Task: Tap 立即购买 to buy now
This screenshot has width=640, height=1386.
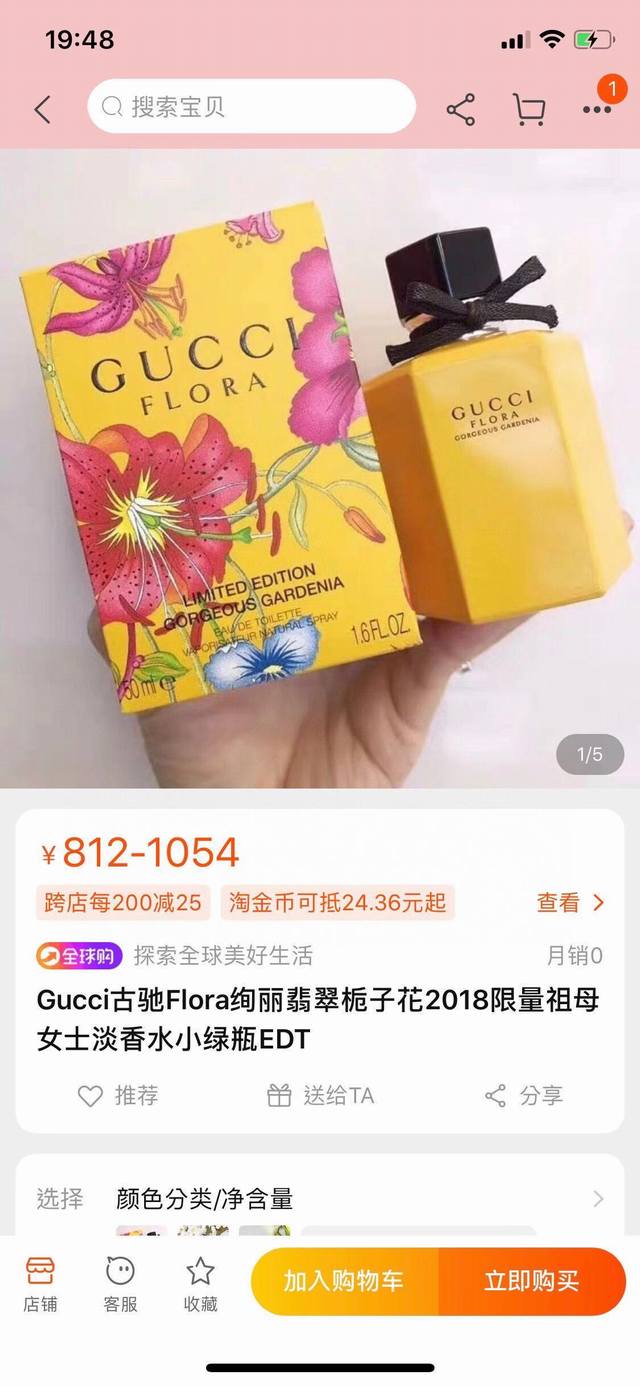Action: [x=531, y=1281]
